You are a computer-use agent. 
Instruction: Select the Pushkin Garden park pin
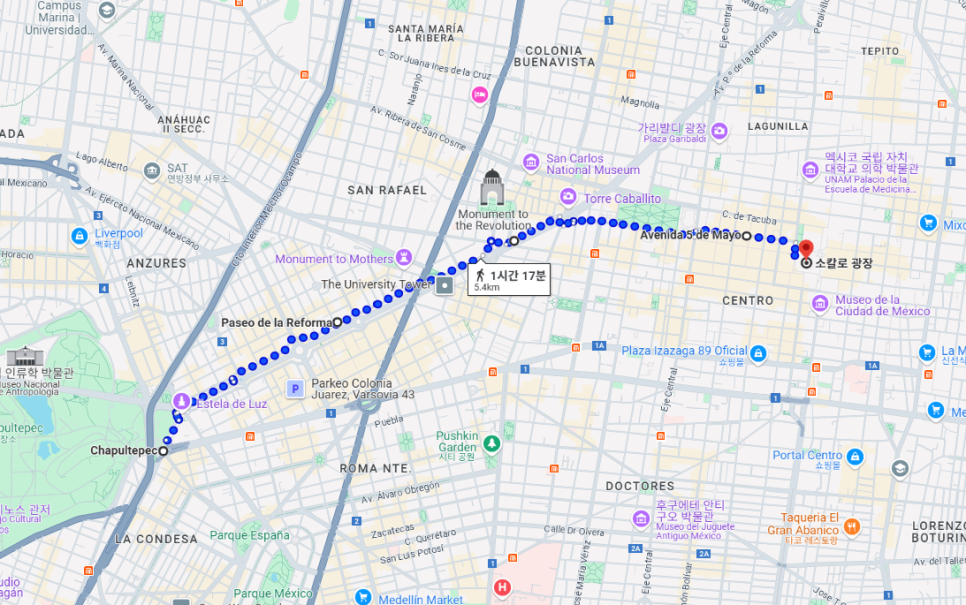[x=490, y=440]
